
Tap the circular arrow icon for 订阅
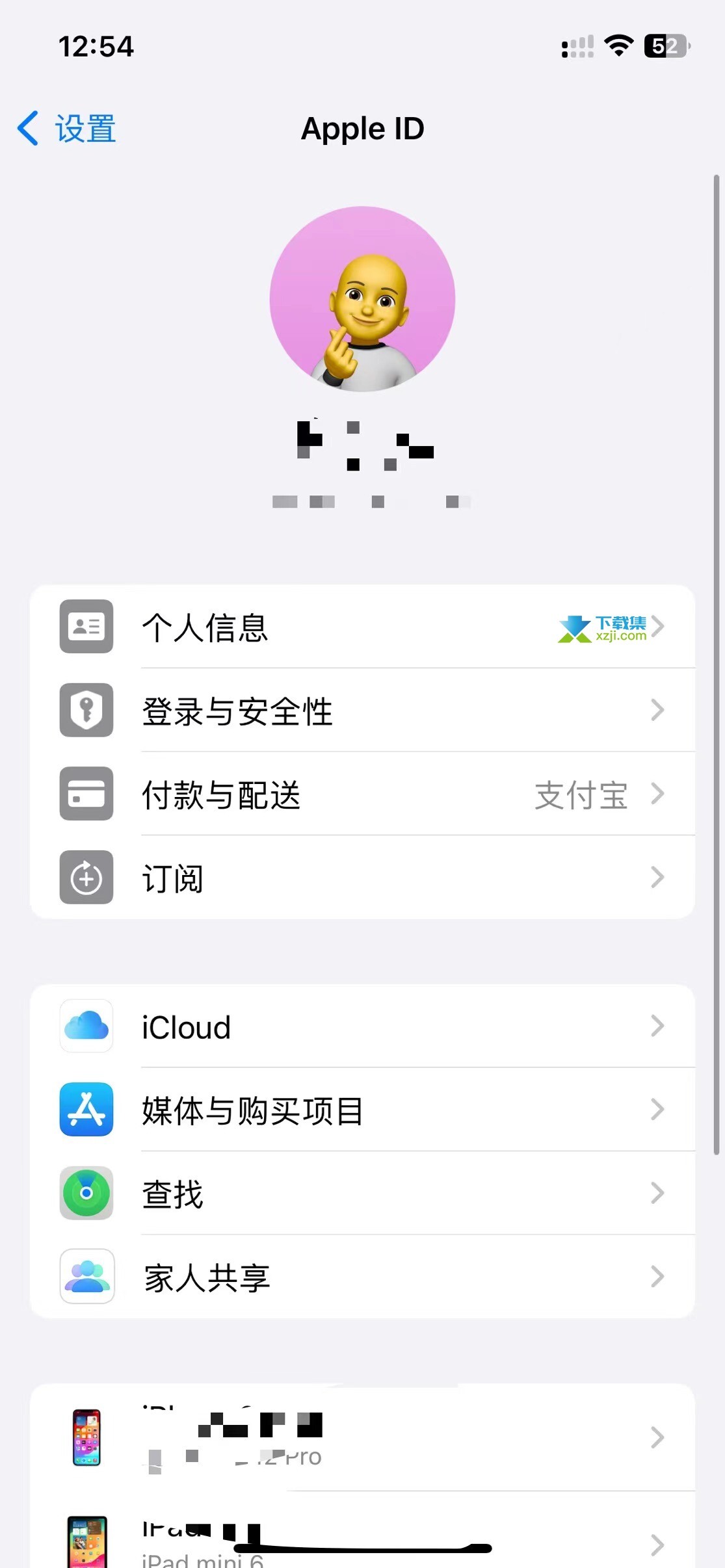86,878
